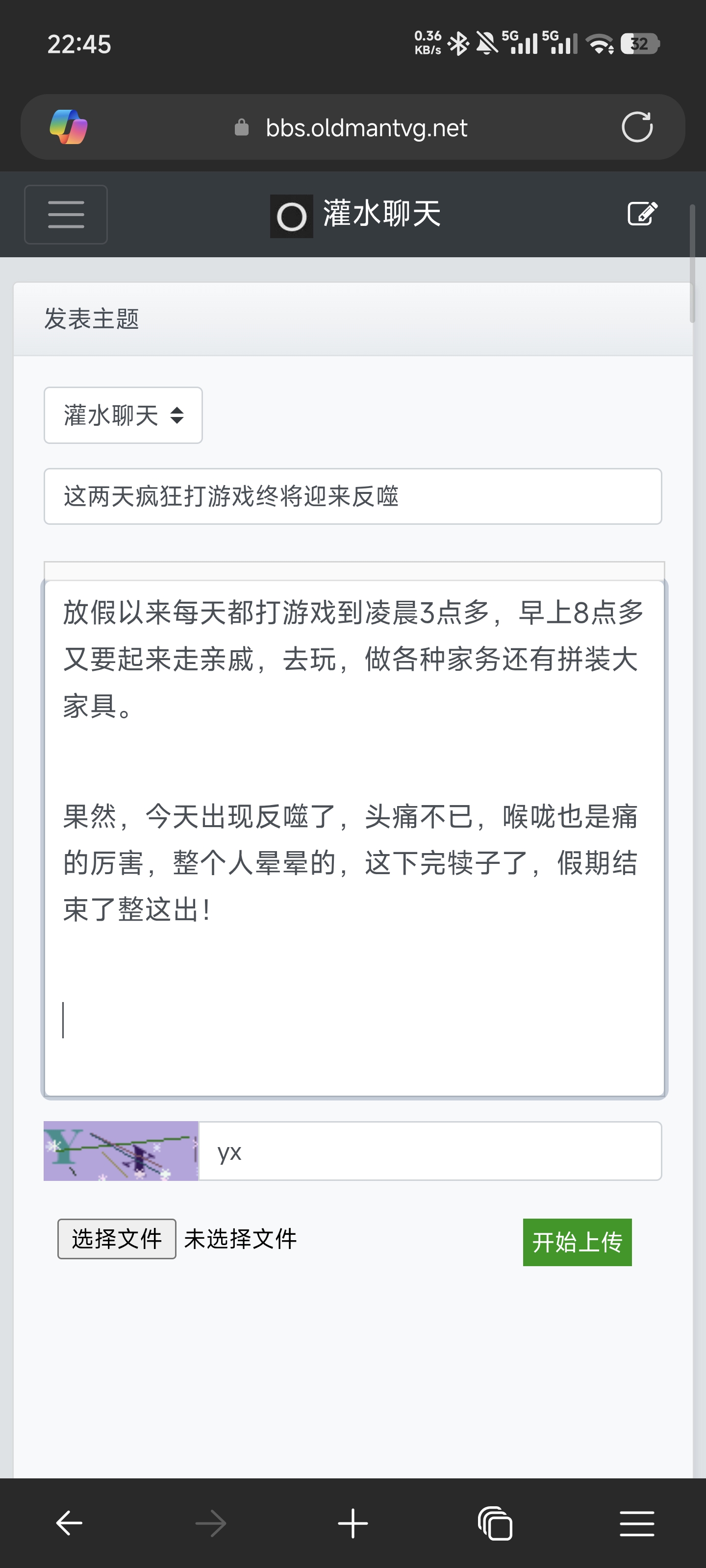Focus the captcha input containing yx
The image size is (706, 1568).
tap(429, 1151)
